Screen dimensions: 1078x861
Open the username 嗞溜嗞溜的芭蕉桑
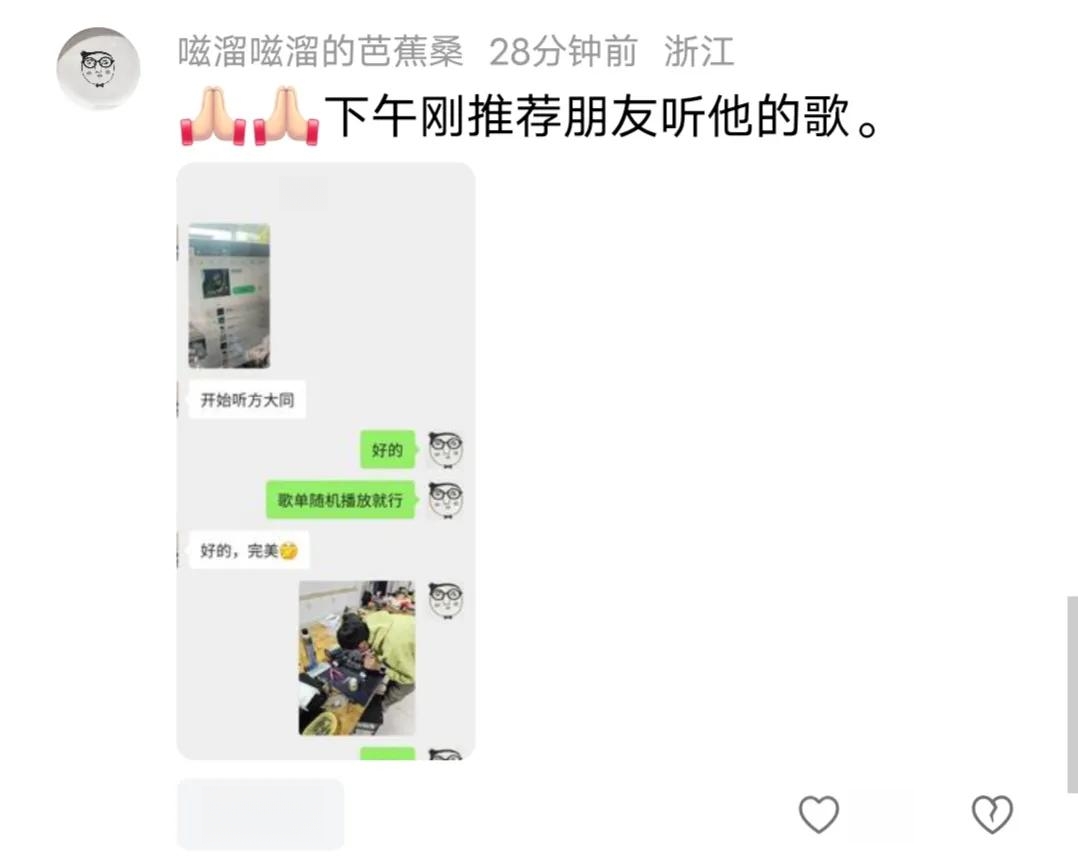[320, 52]
